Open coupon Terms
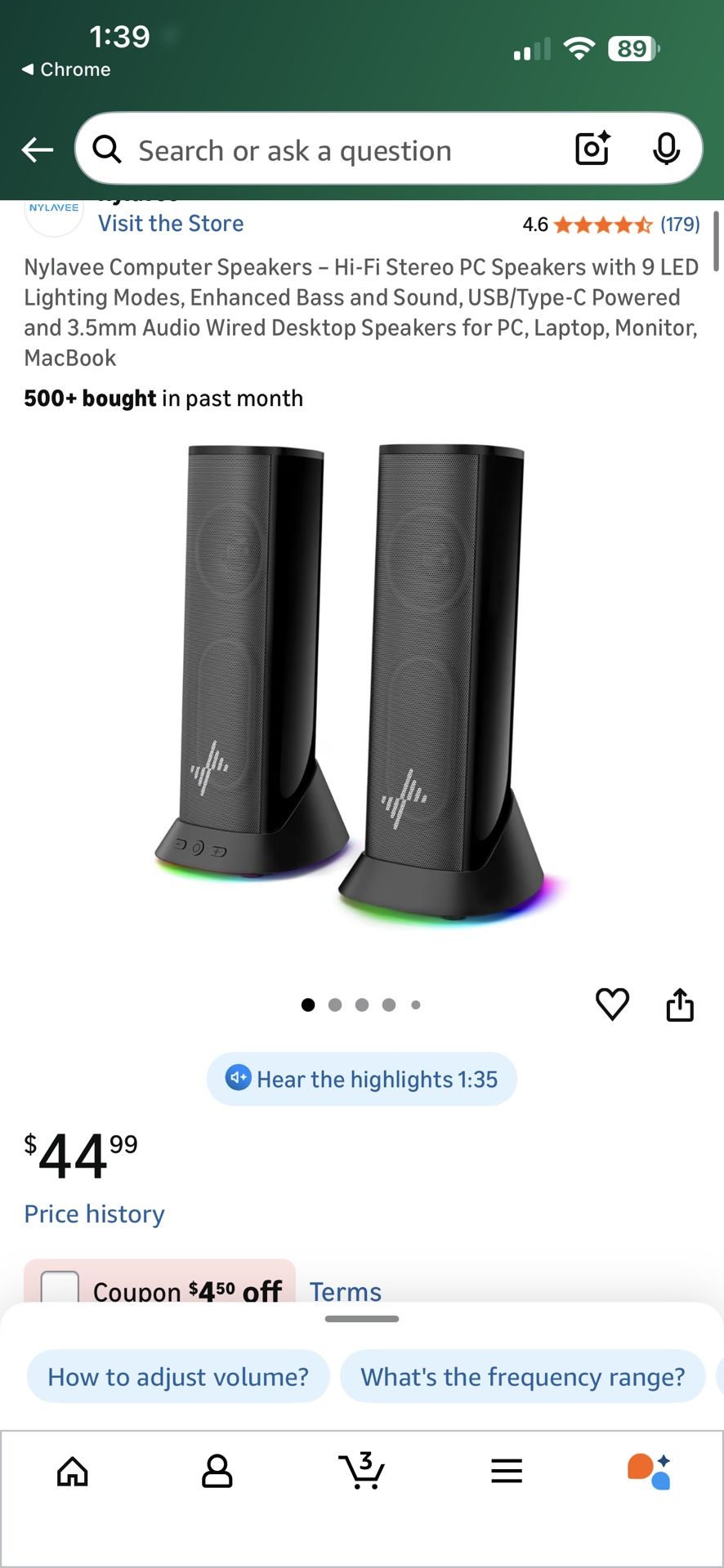 tap(345, 1292)
